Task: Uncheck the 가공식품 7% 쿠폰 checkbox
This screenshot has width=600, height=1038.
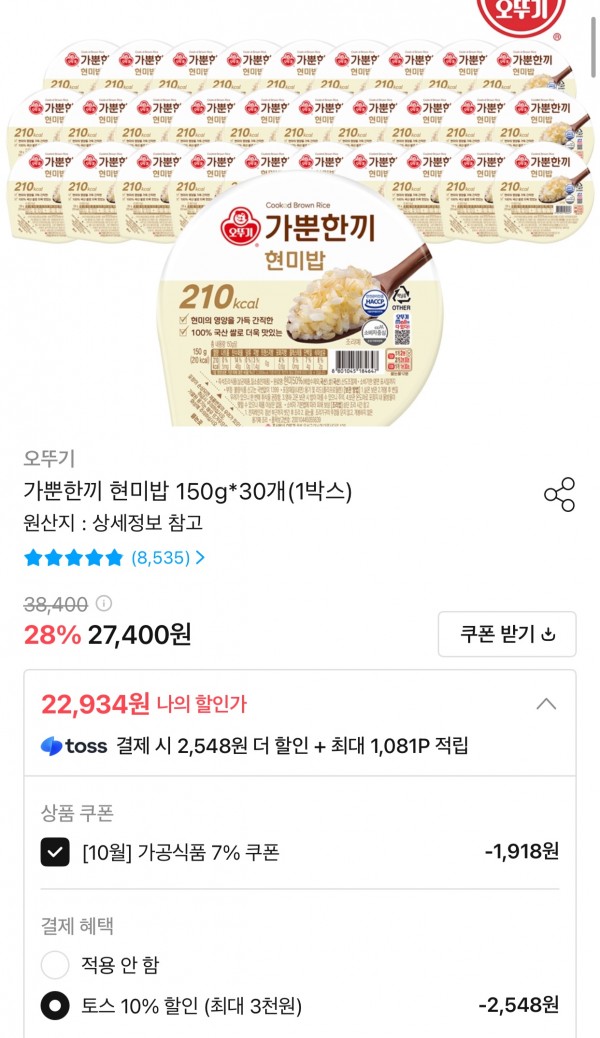Action: 55,851
